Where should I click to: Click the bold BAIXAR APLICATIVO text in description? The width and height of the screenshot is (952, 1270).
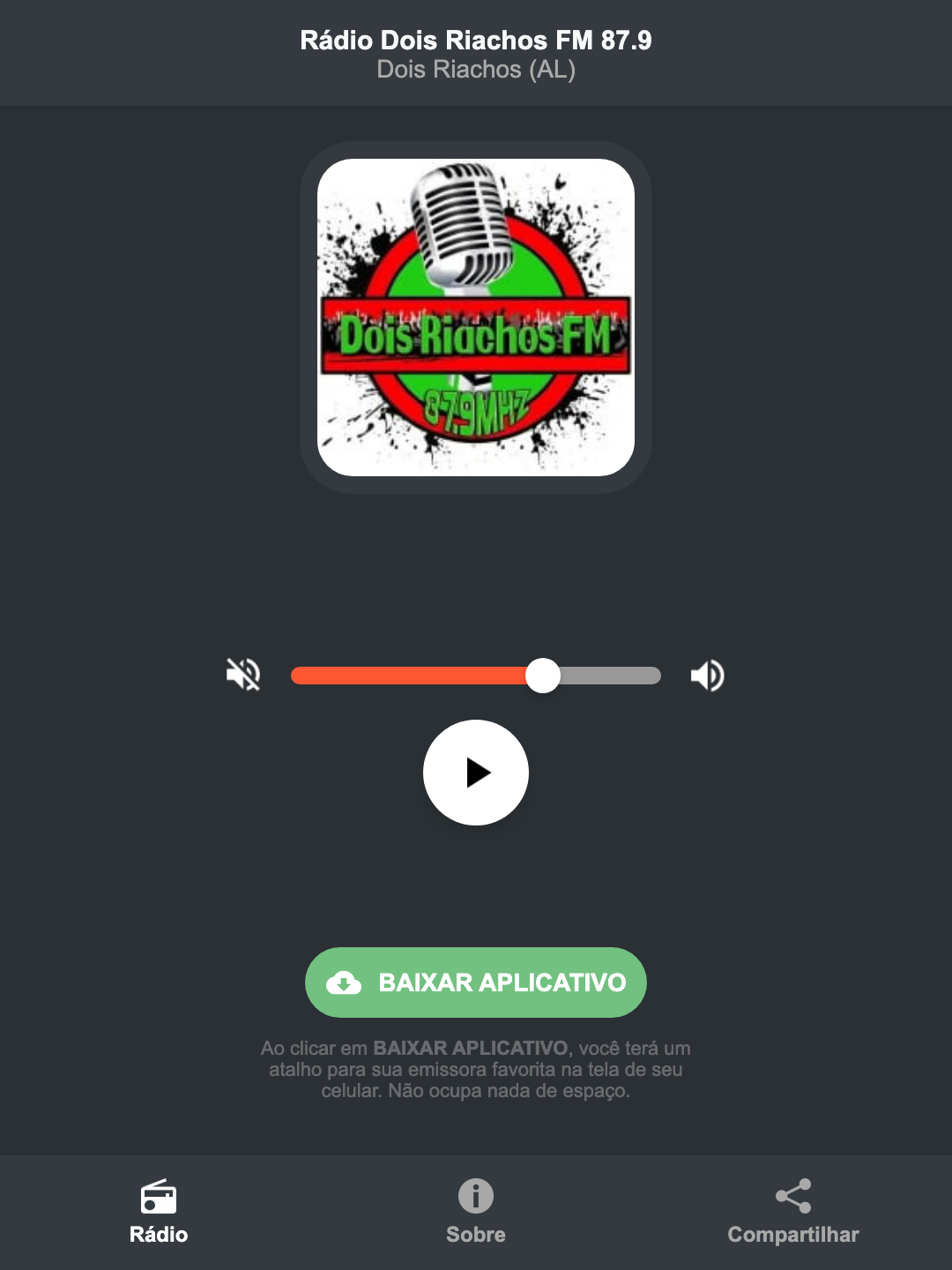[x=472, y=1049]
